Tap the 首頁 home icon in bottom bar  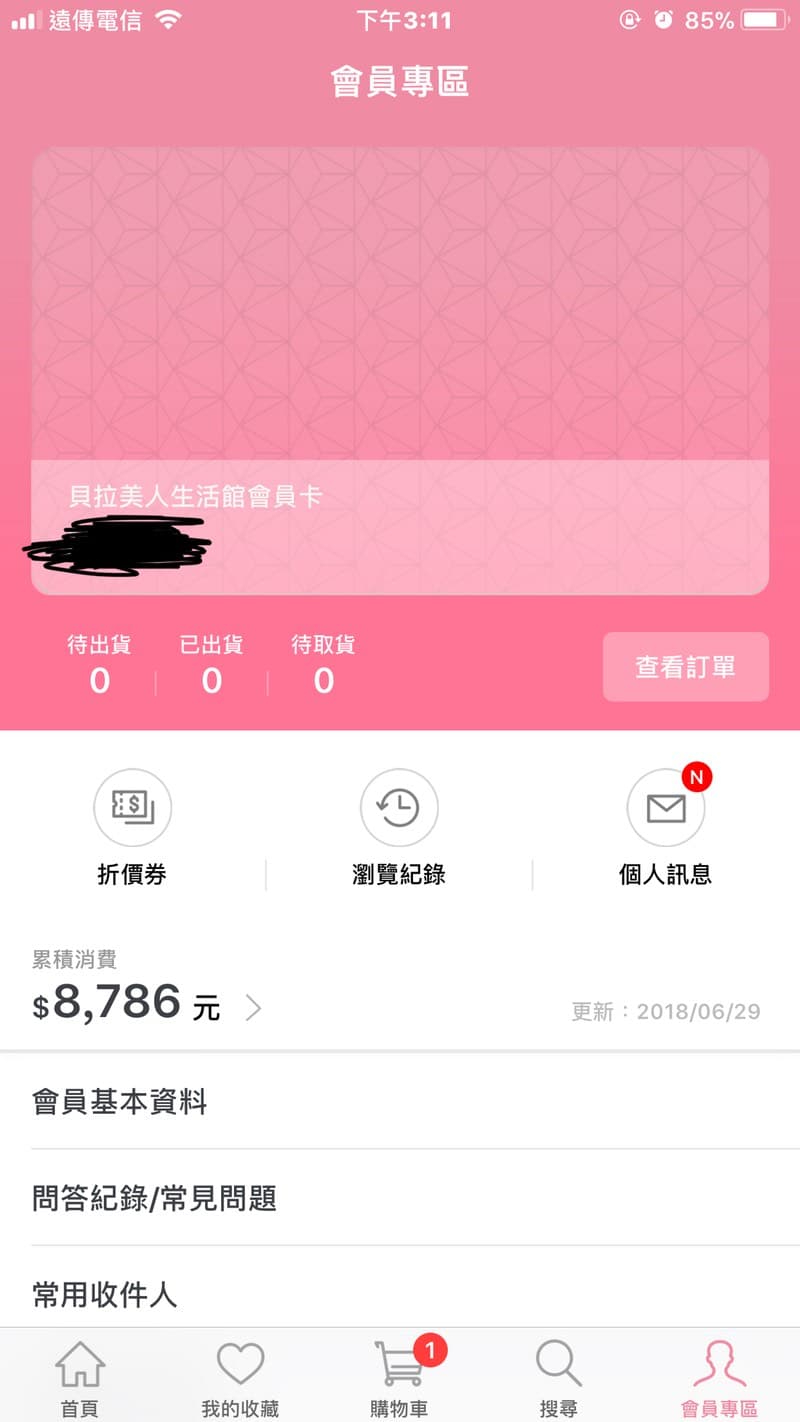click(80, 1375)
